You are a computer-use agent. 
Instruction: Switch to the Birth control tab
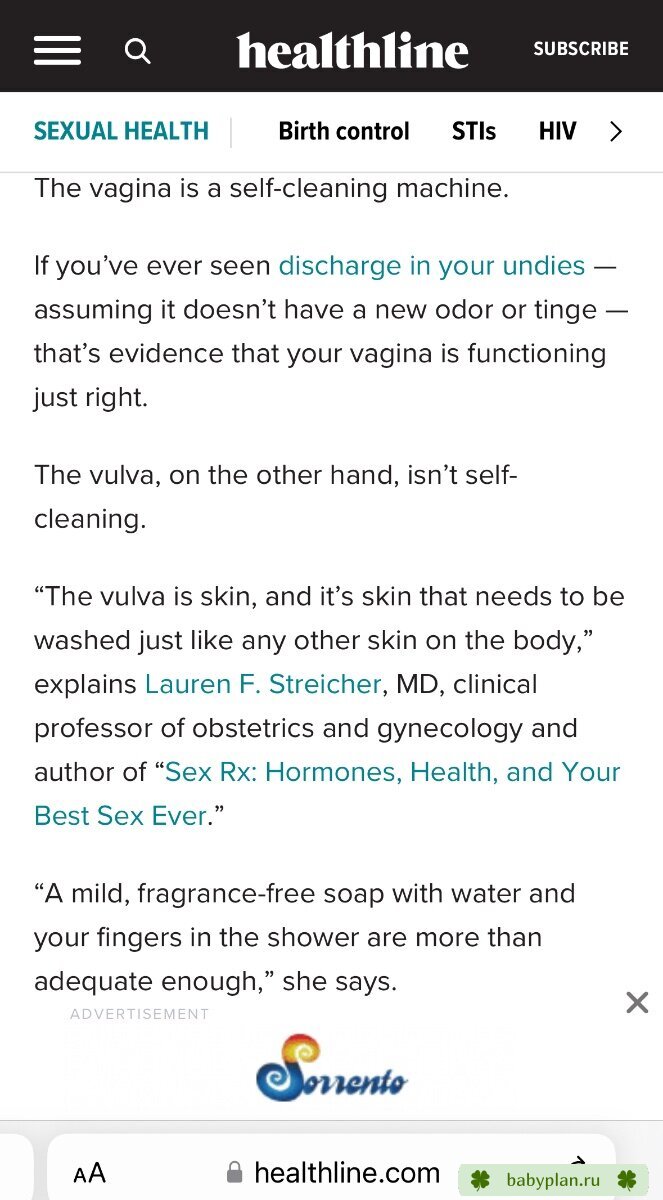pyautogui.click(x=344, y=131)
